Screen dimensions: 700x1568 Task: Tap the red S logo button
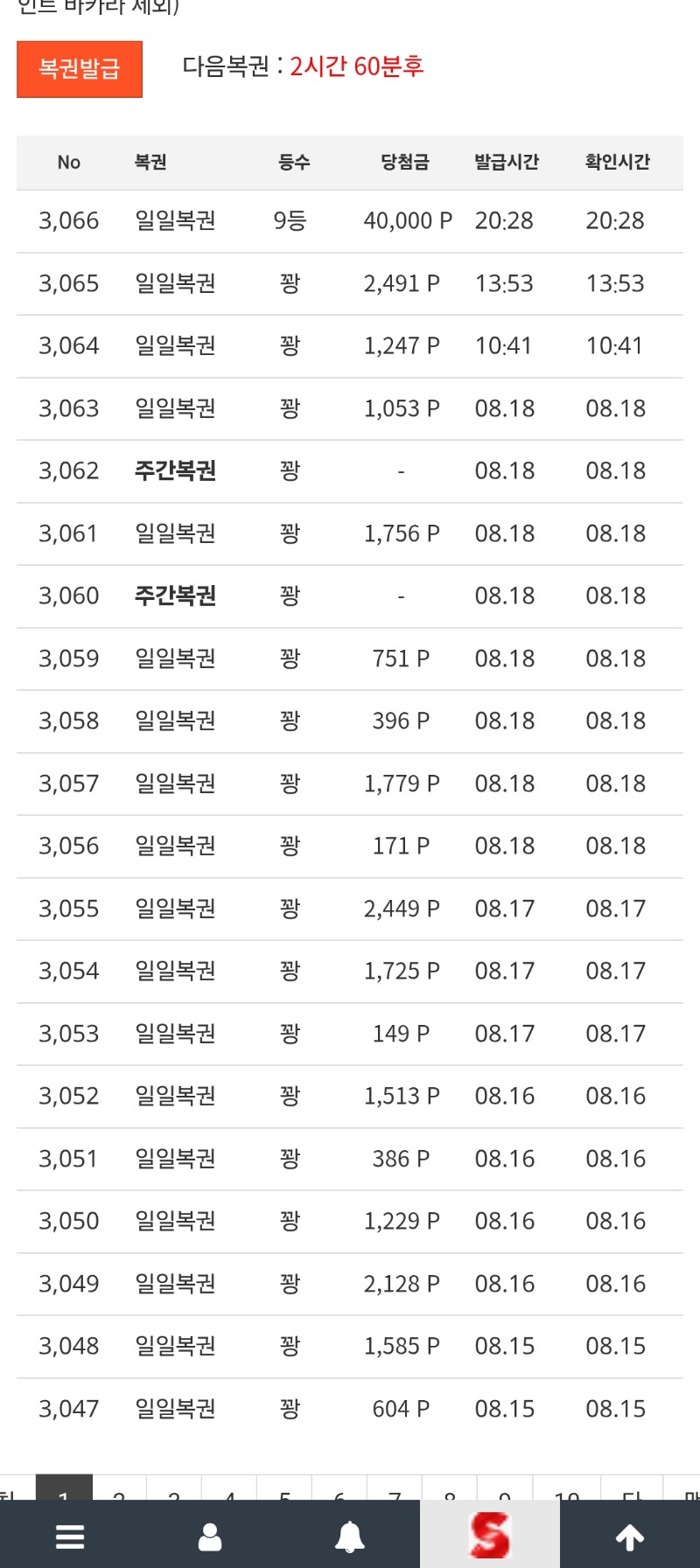point(490,1535)
